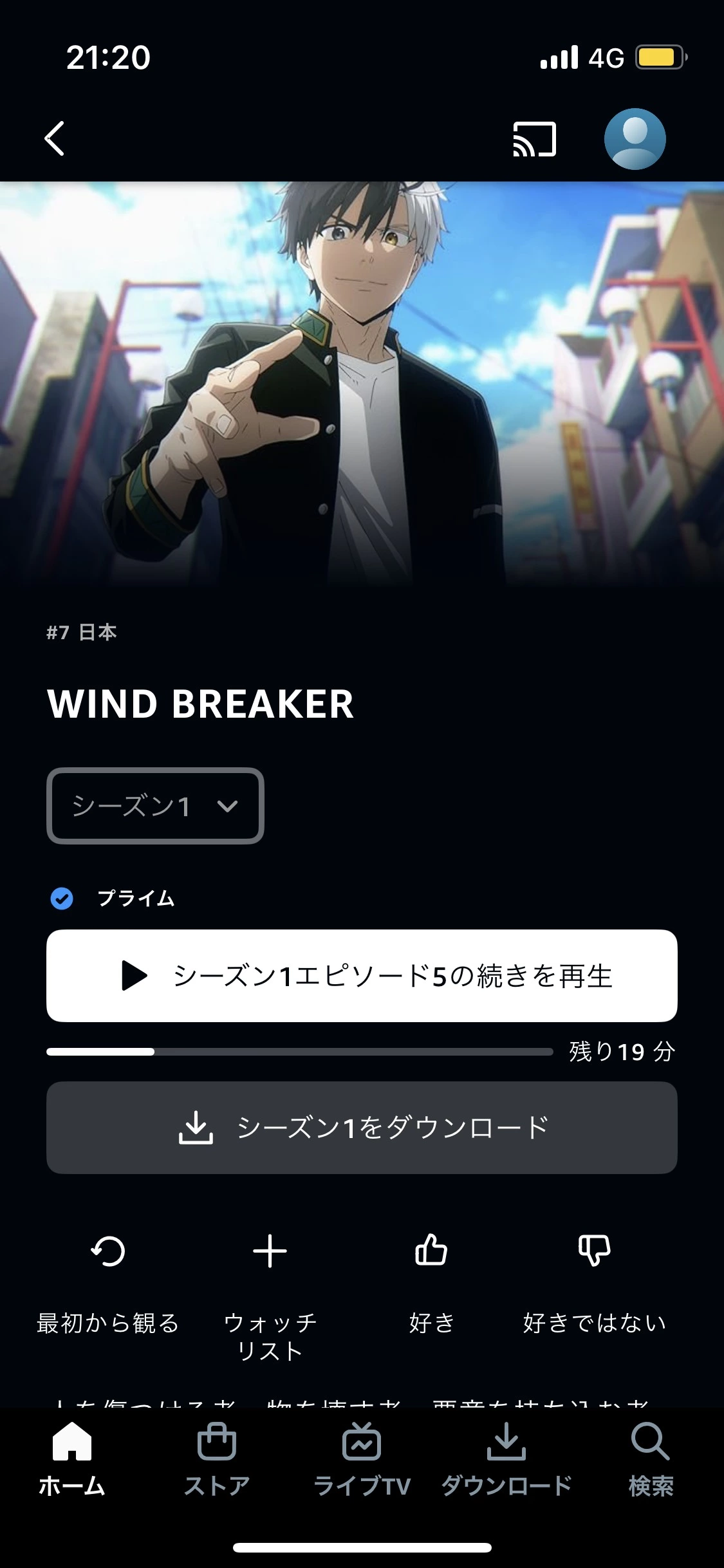Viewport: 724px width, 1568px height.
Task: Expand the シーズン1 season dropdown
Action: click(155, 806)
